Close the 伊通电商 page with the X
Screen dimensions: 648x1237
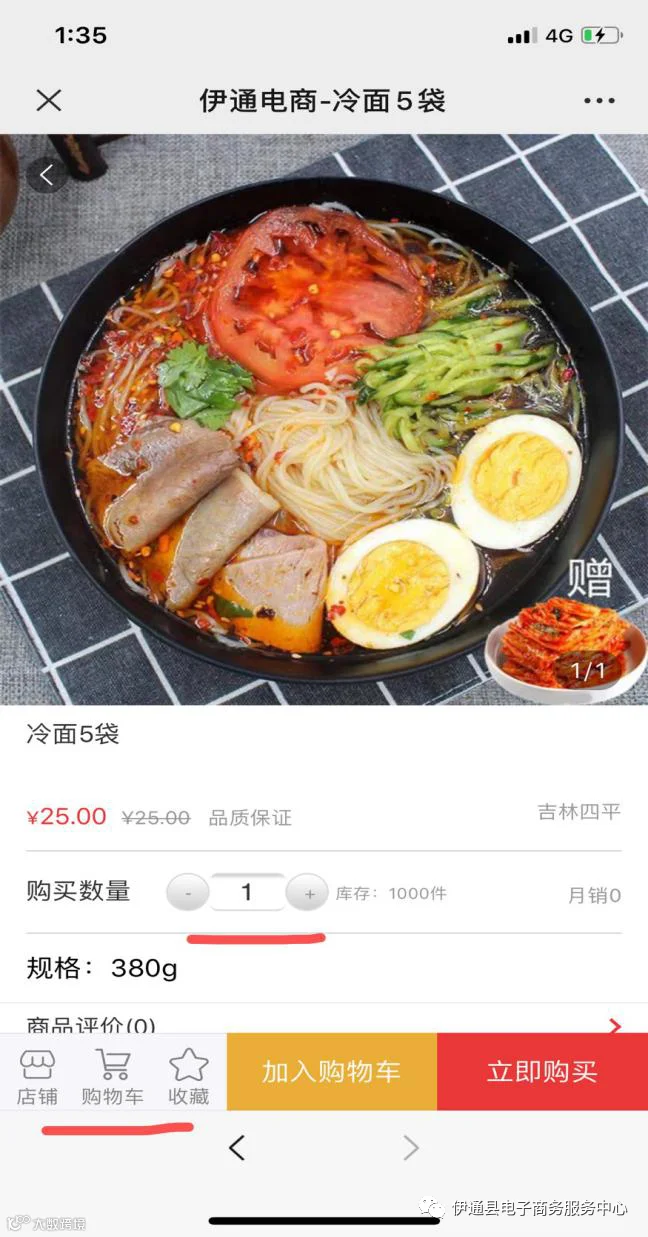pyautogui.click(x=49, y=100)
